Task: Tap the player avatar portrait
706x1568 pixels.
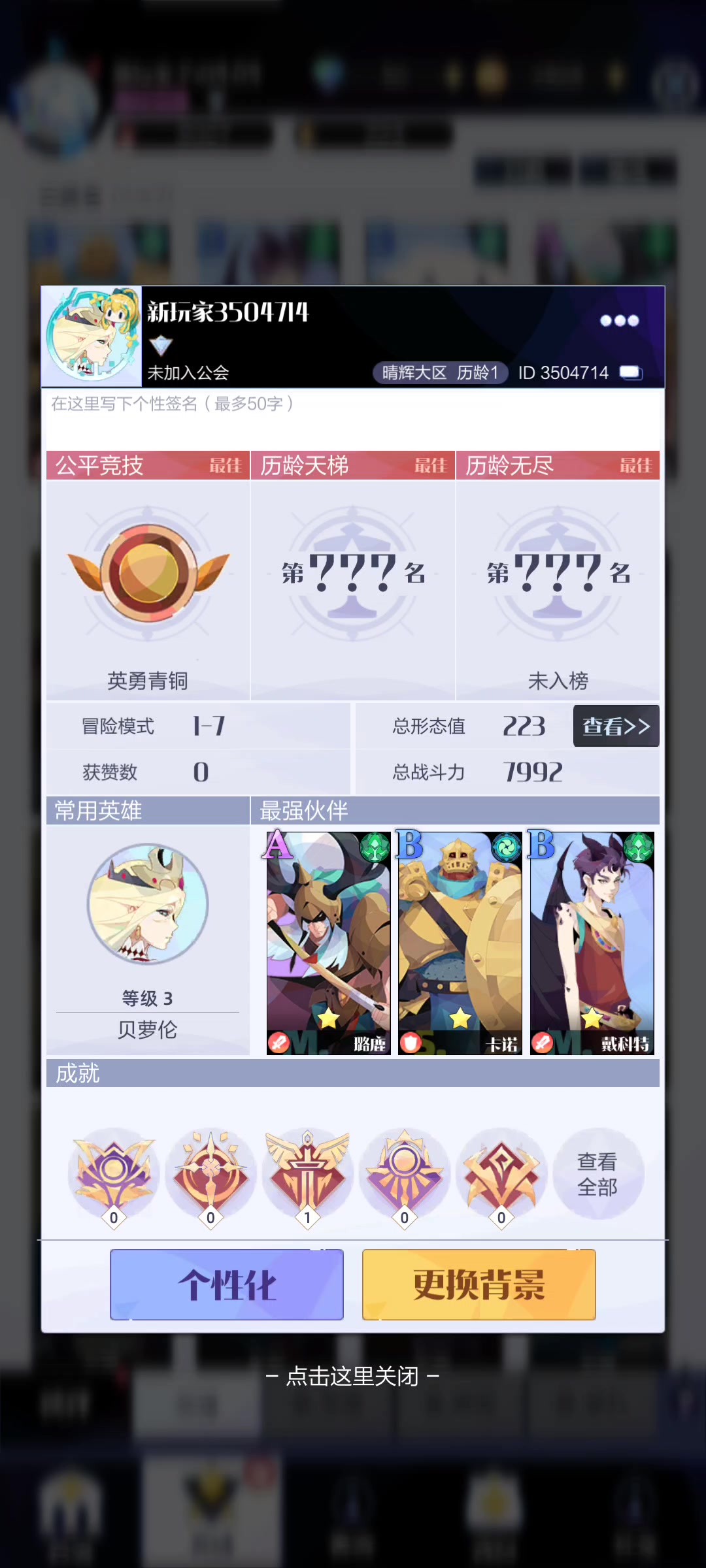Action: (x=92, y=336)
